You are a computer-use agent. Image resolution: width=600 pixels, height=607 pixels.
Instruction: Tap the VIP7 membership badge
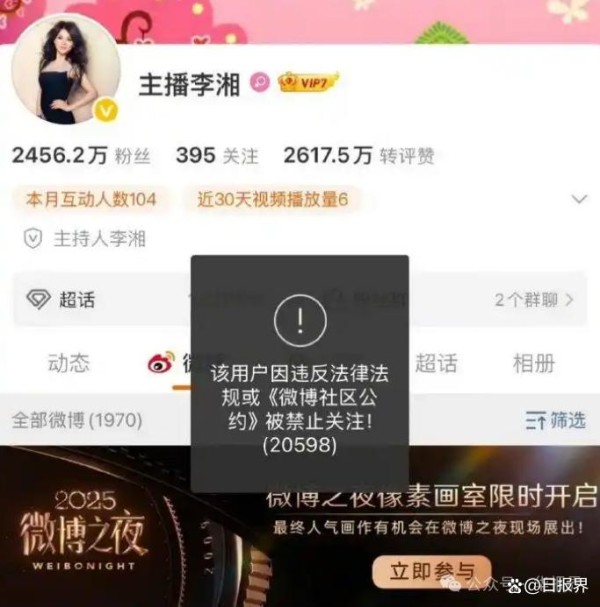308,82
